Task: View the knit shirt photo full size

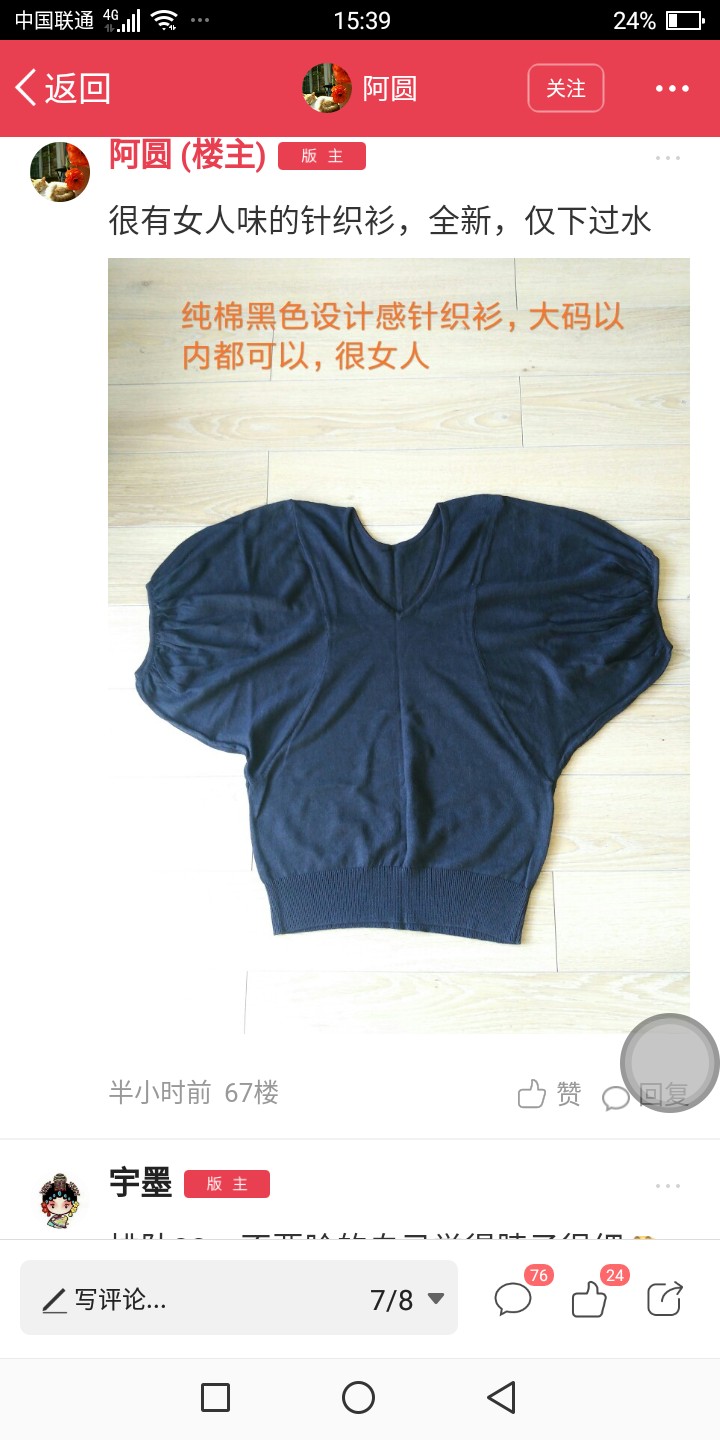Action: click(x=399, y=646)
